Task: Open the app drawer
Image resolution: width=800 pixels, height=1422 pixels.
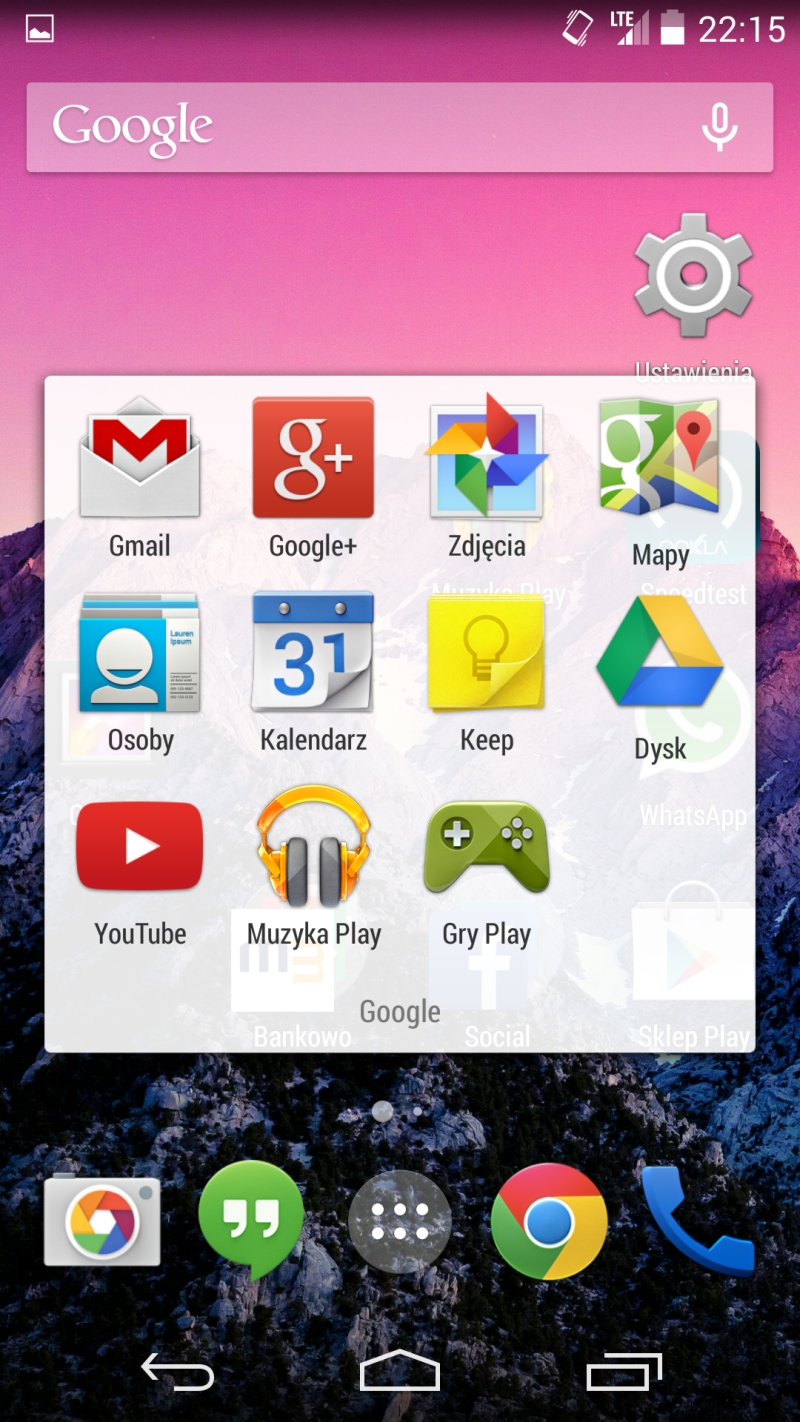Action: 400,1221
